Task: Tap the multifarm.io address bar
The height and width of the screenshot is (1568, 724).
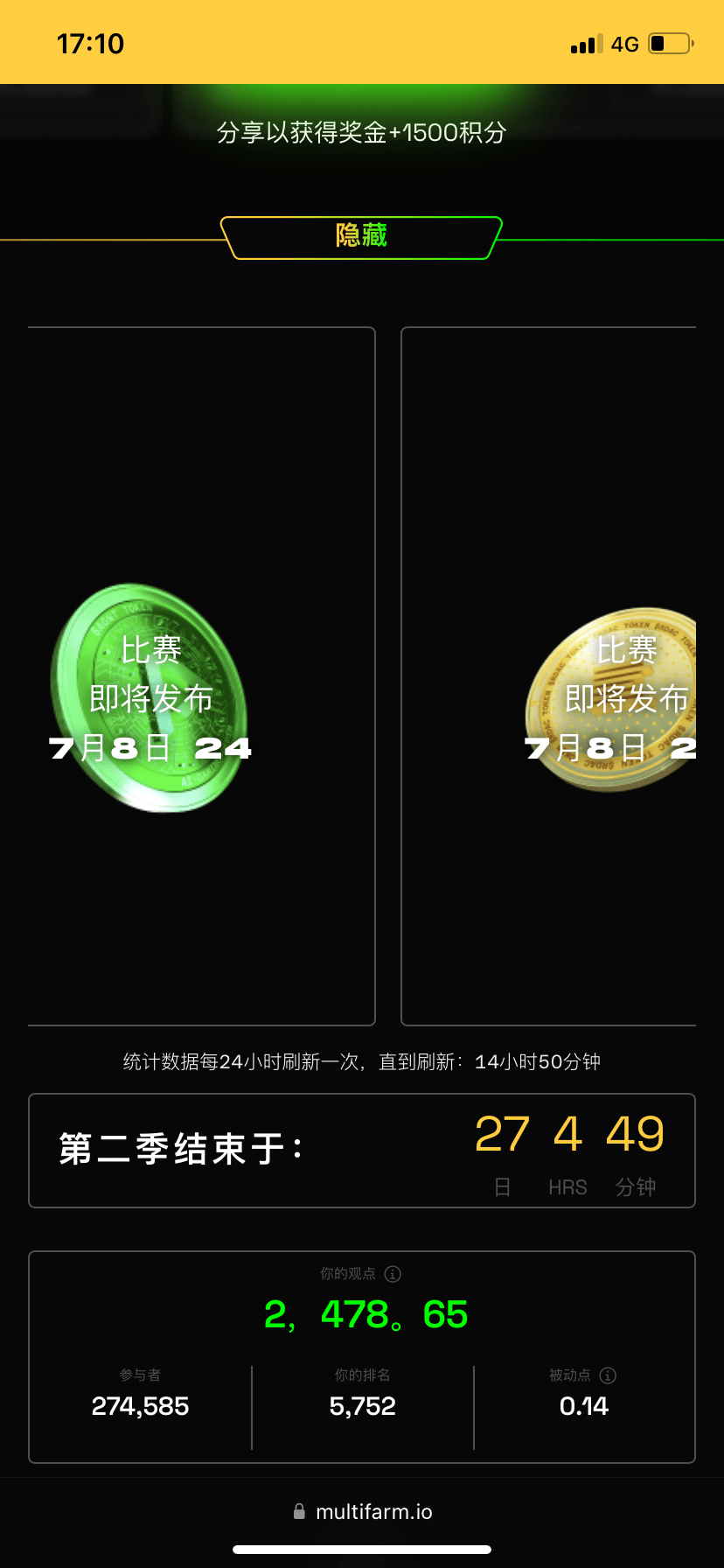Action: pos(362,1512)
